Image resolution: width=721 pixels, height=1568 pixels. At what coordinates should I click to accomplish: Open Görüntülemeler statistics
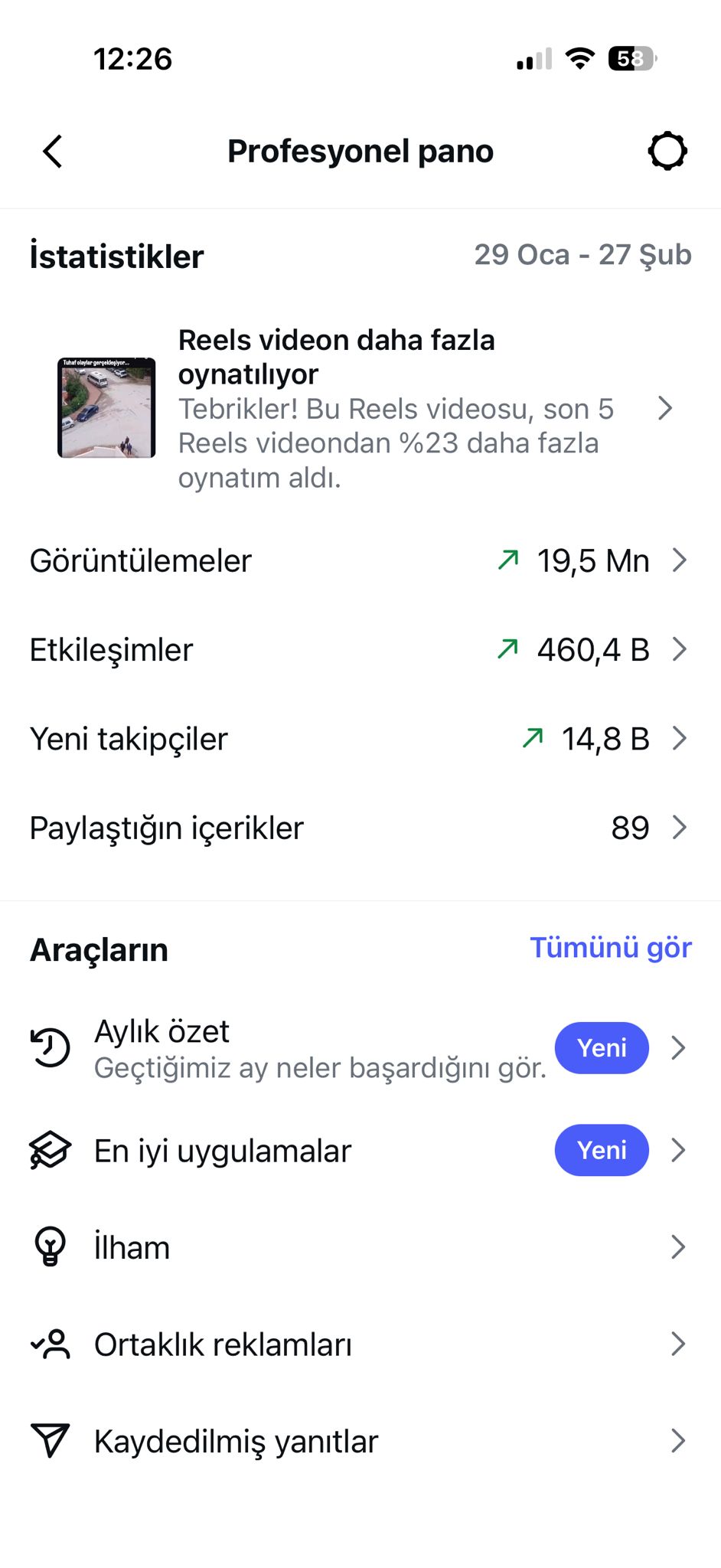(x=360, y=561)
